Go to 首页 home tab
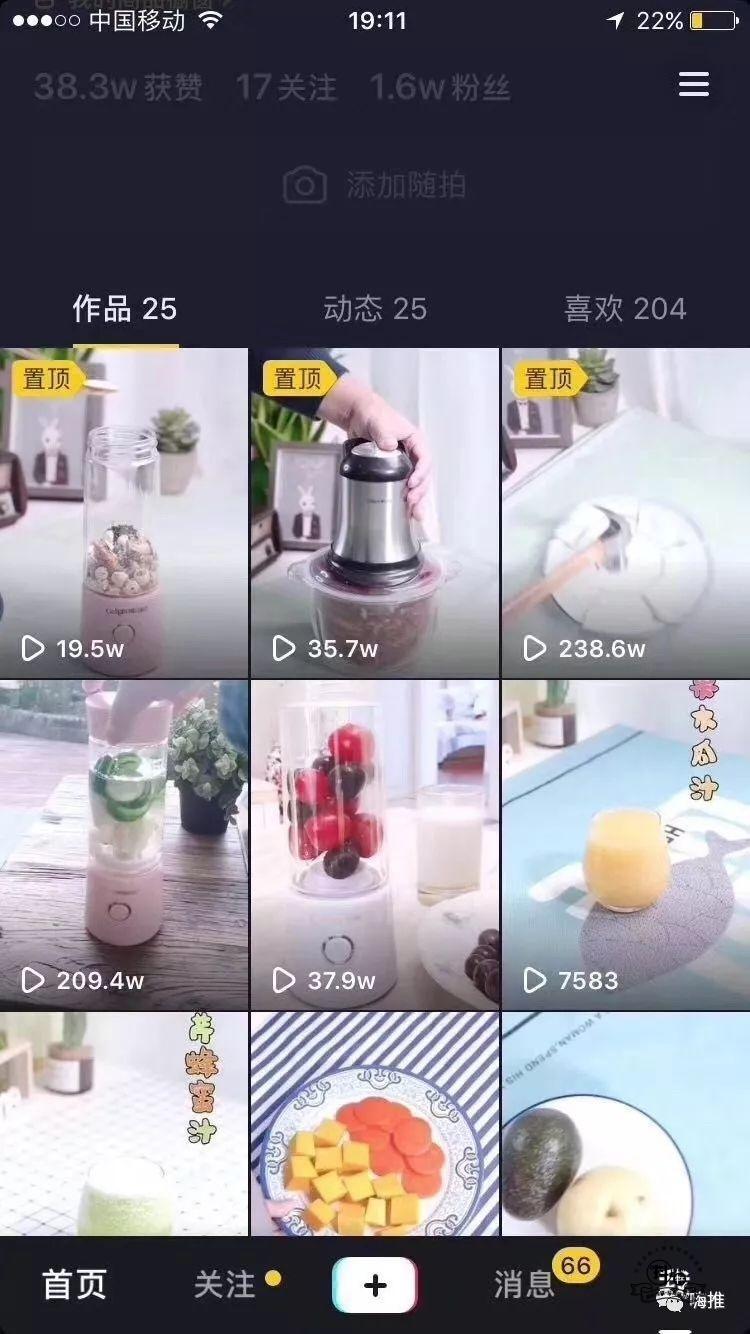This screenshot has height=1334, width=750. coord(74,1285)
